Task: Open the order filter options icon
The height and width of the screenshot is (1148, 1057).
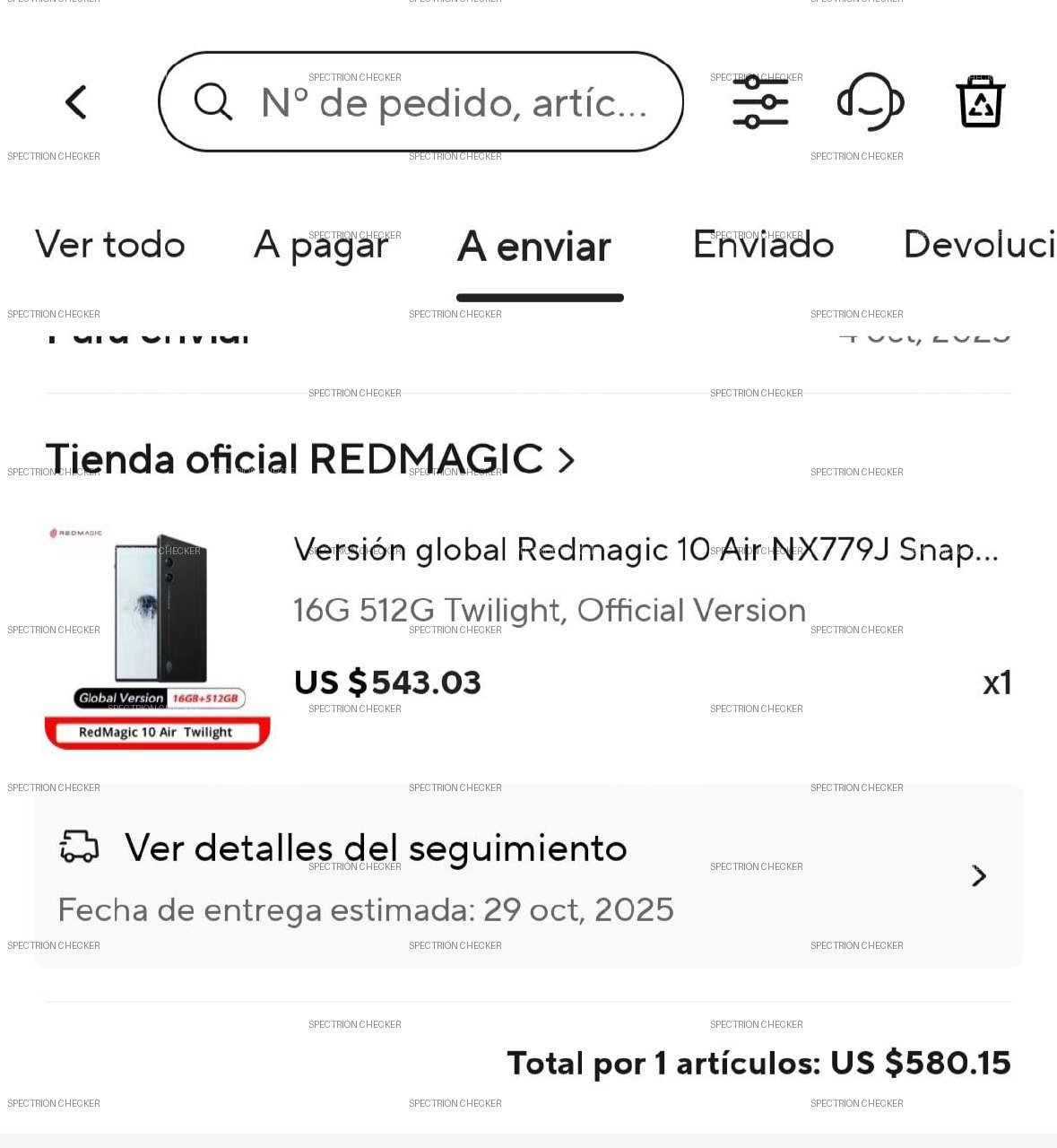Action: (x=760, y=102)
